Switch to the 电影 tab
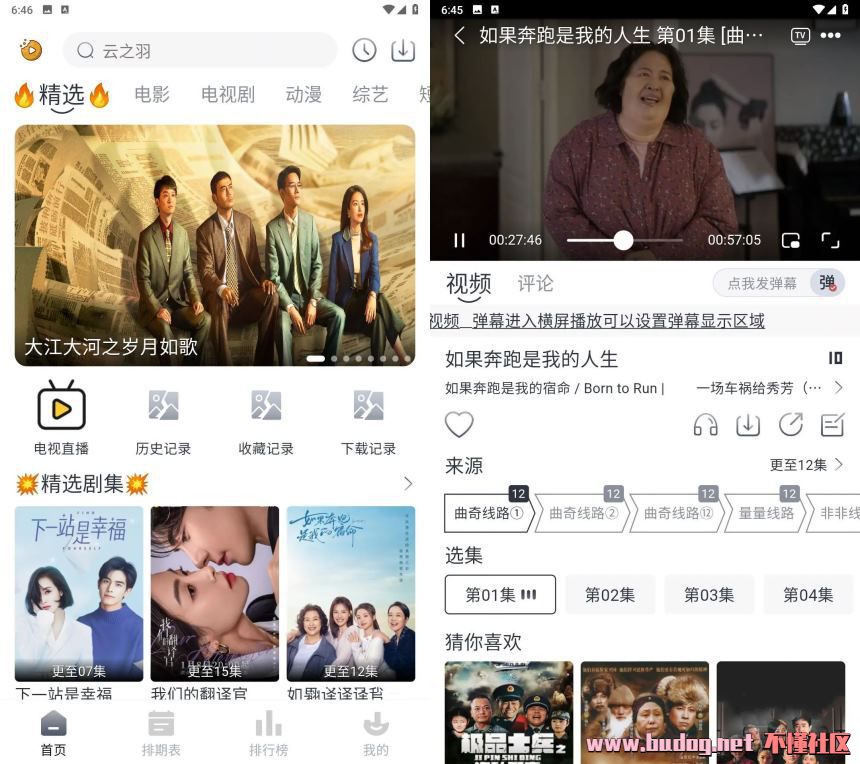Screen dimensions: 860x764 pos(152,95)
